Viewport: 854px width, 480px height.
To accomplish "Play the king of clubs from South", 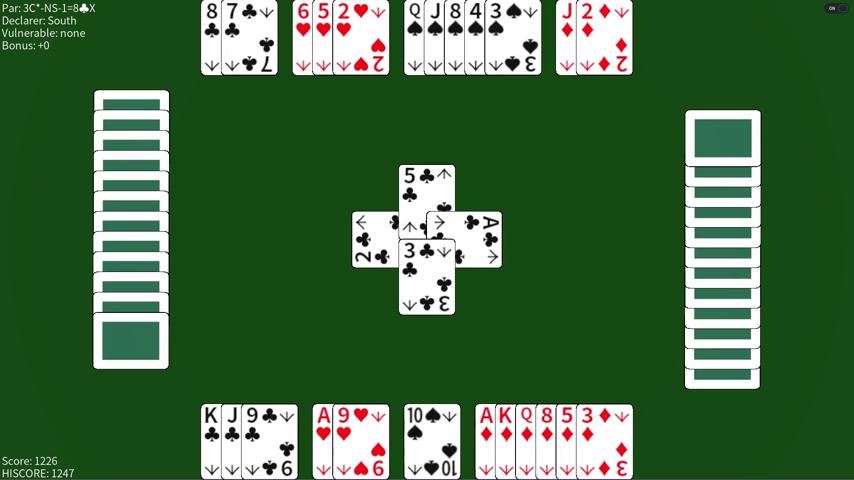I will click(211, 440).
